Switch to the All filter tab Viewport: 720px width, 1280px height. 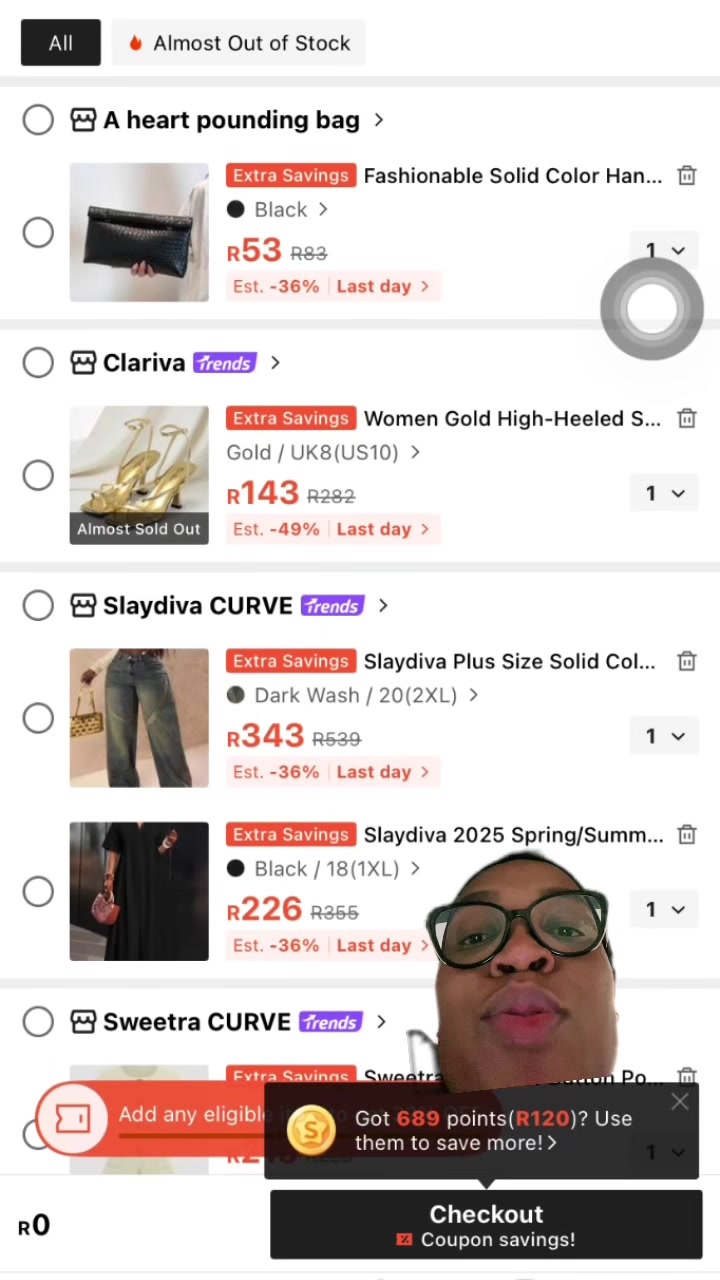pyautogui.click(x=60, y=43)
